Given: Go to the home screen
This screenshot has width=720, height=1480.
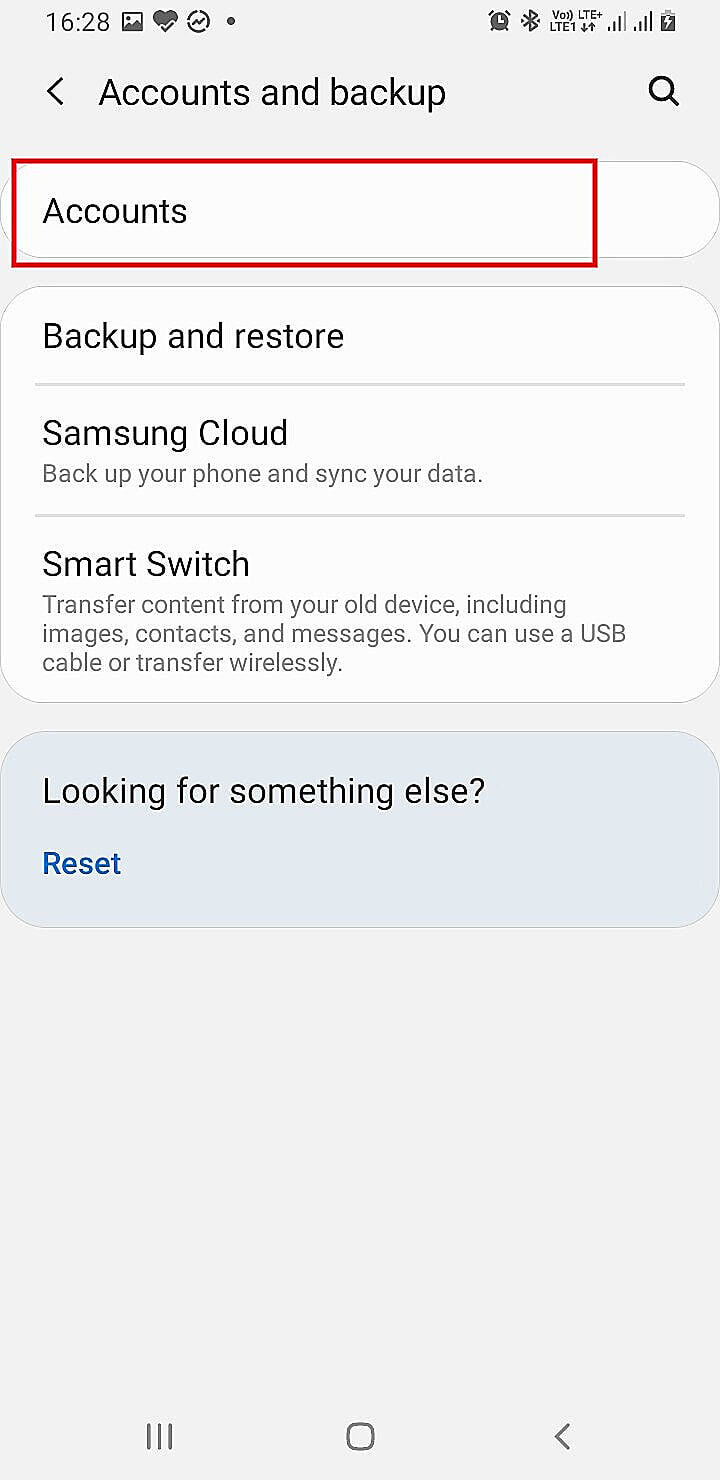Looking at the screenshot, I should point(360,1436).
